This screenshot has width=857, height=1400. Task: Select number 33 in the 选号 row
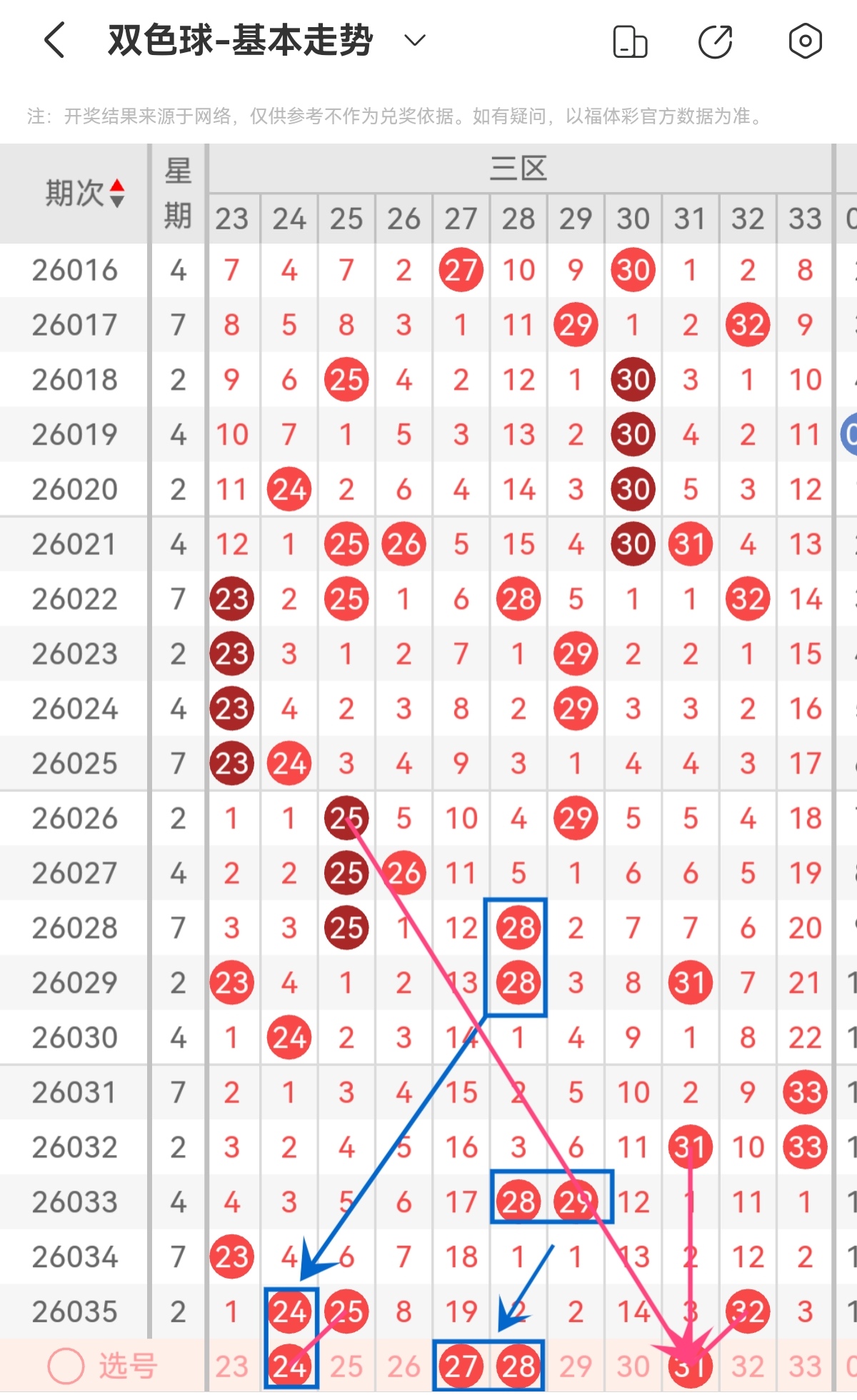pyautogui.click(x=805, y=1366)
